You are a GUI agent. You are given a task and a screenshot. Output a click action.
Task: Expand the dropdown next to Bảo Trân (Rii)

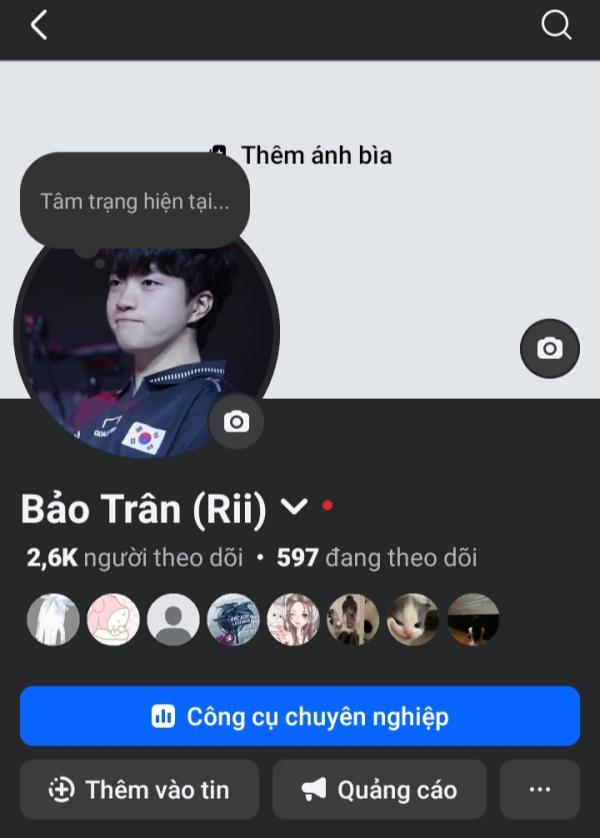point(294,508)
